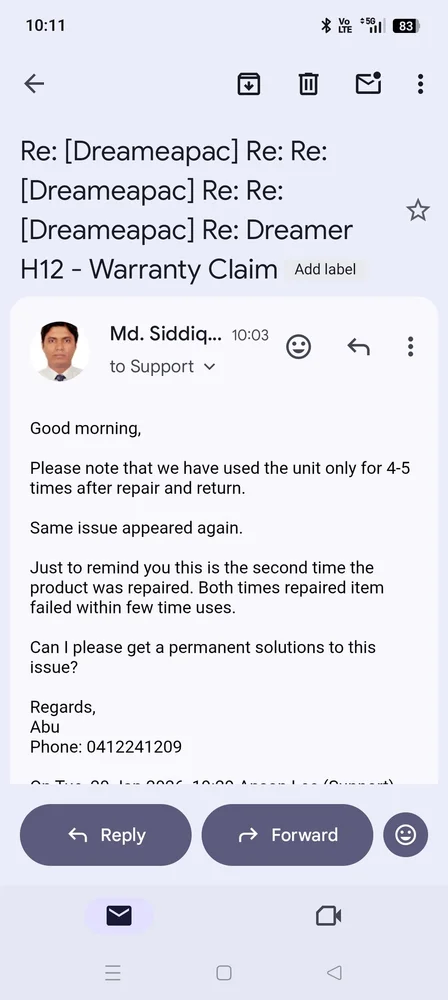This screenshot has height=1000, width=448.
Task: Go back to the inbox
Action: pos(34,84)
